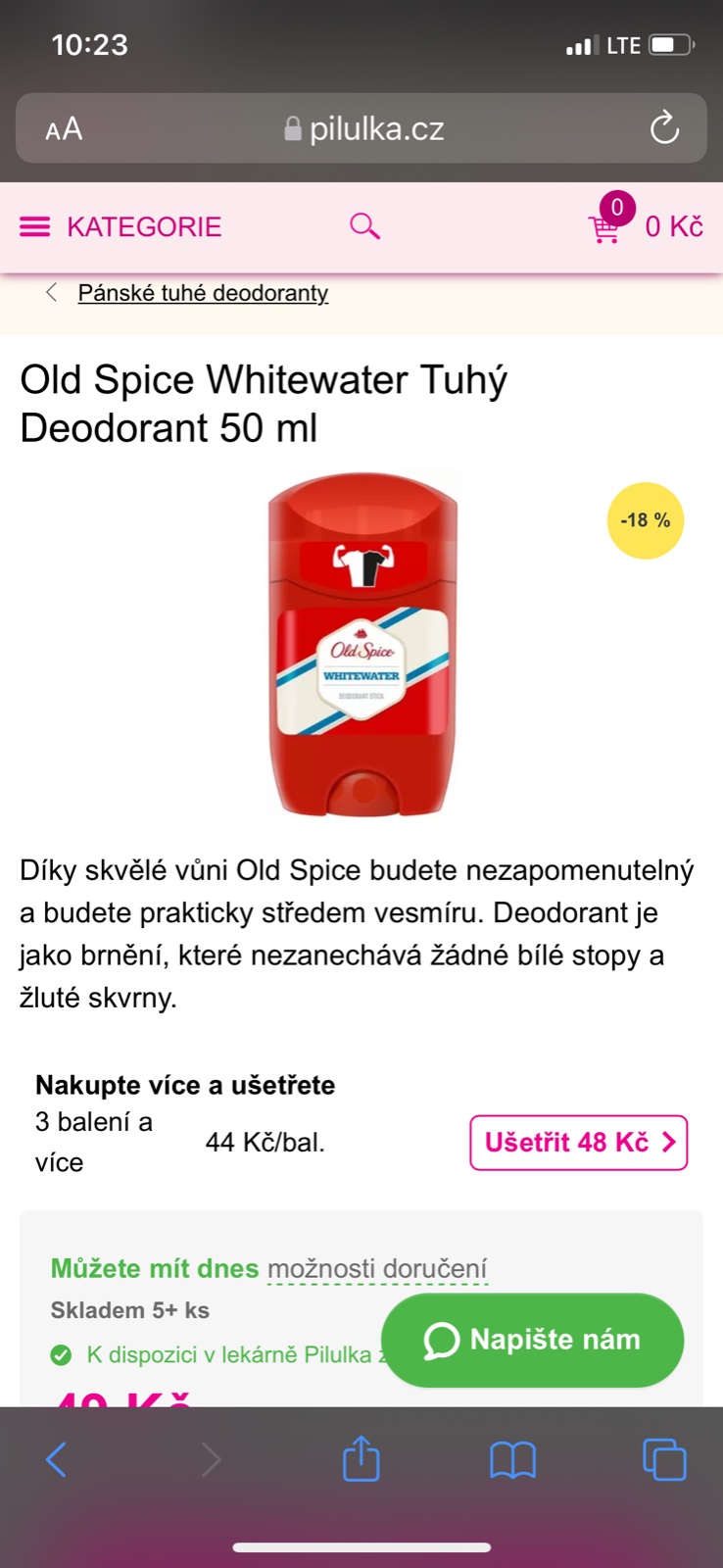The image size is (723, 1568).
Task: Go back in Safari
Action: click(x=57, y=1459)
